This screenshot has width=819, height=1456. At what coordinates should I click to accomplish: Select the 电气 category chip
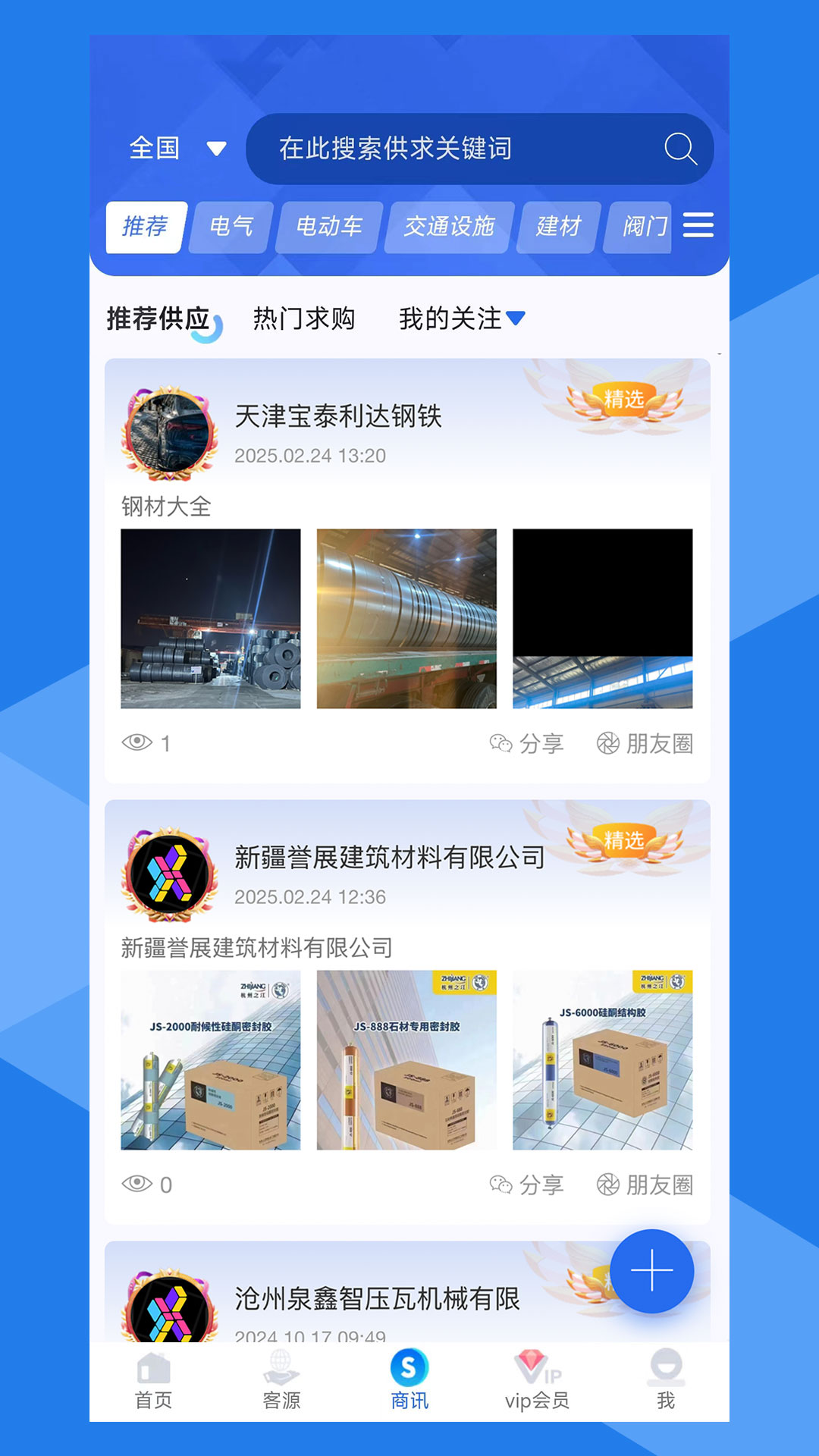coord(231,227)
